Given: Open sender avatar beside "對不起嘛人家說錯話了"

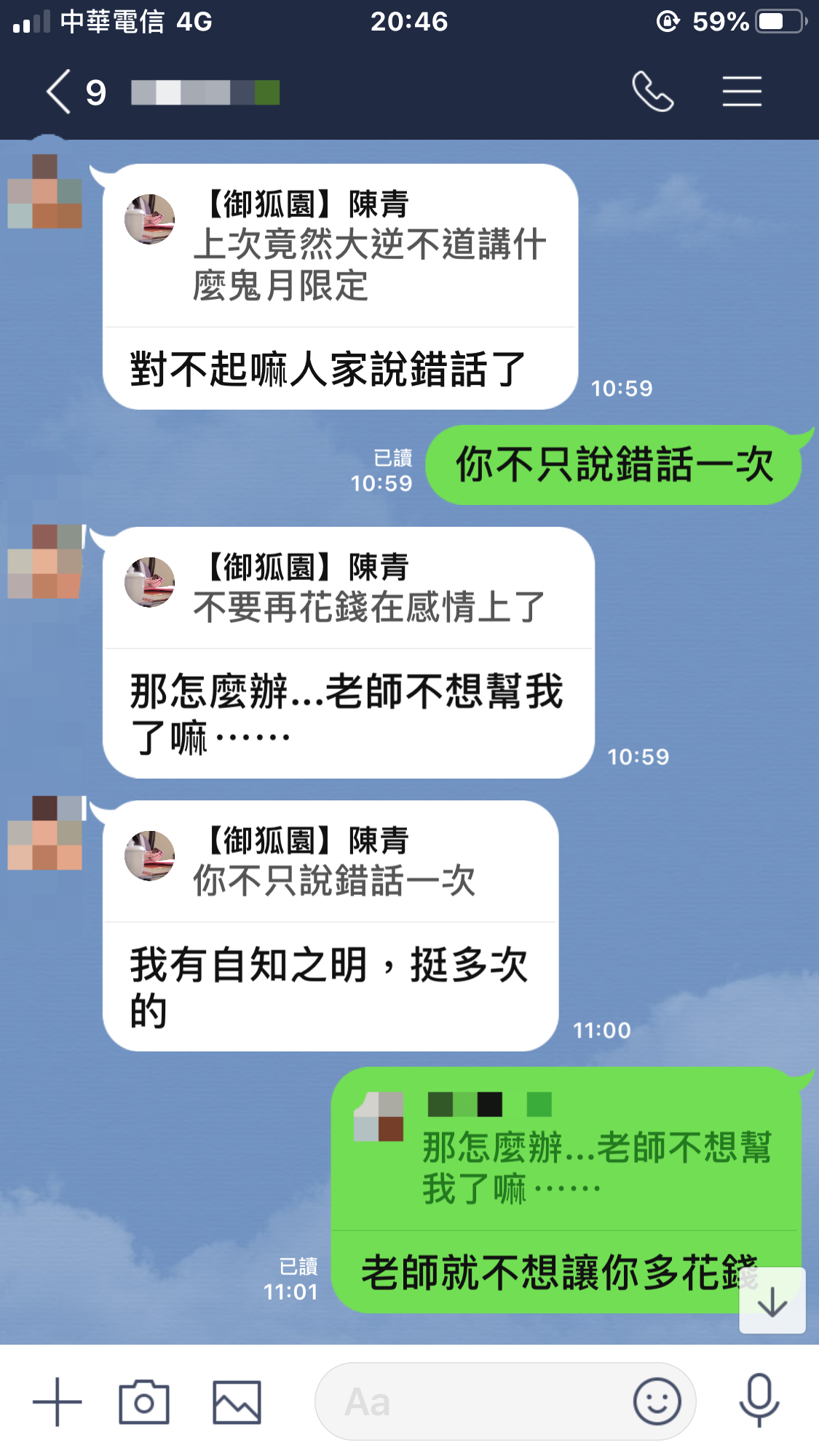Looking at the screenshot, I should pyautogui.click(x=44, y=191).
